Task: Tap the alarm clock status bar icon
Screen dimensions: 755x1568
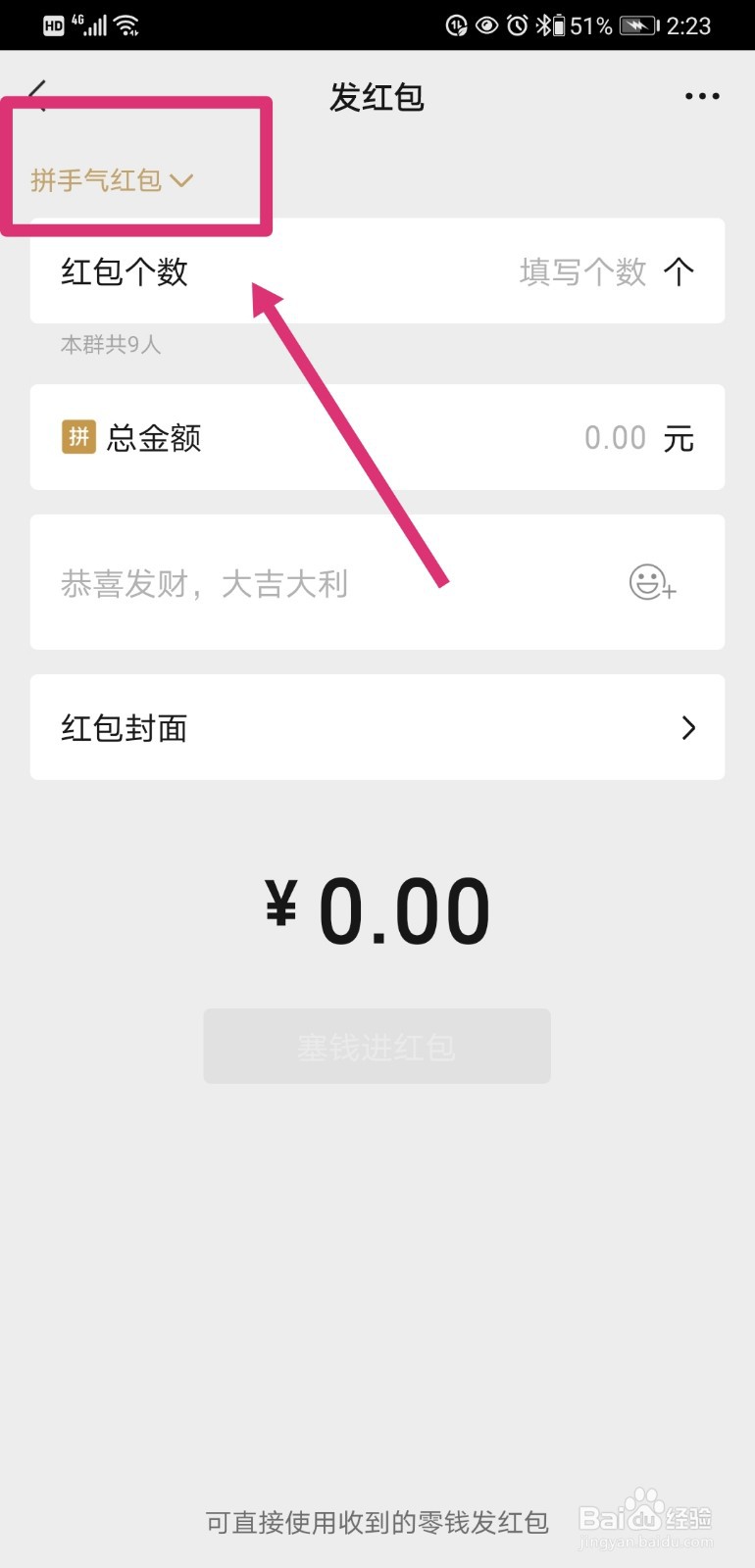Action: [518, 25]
